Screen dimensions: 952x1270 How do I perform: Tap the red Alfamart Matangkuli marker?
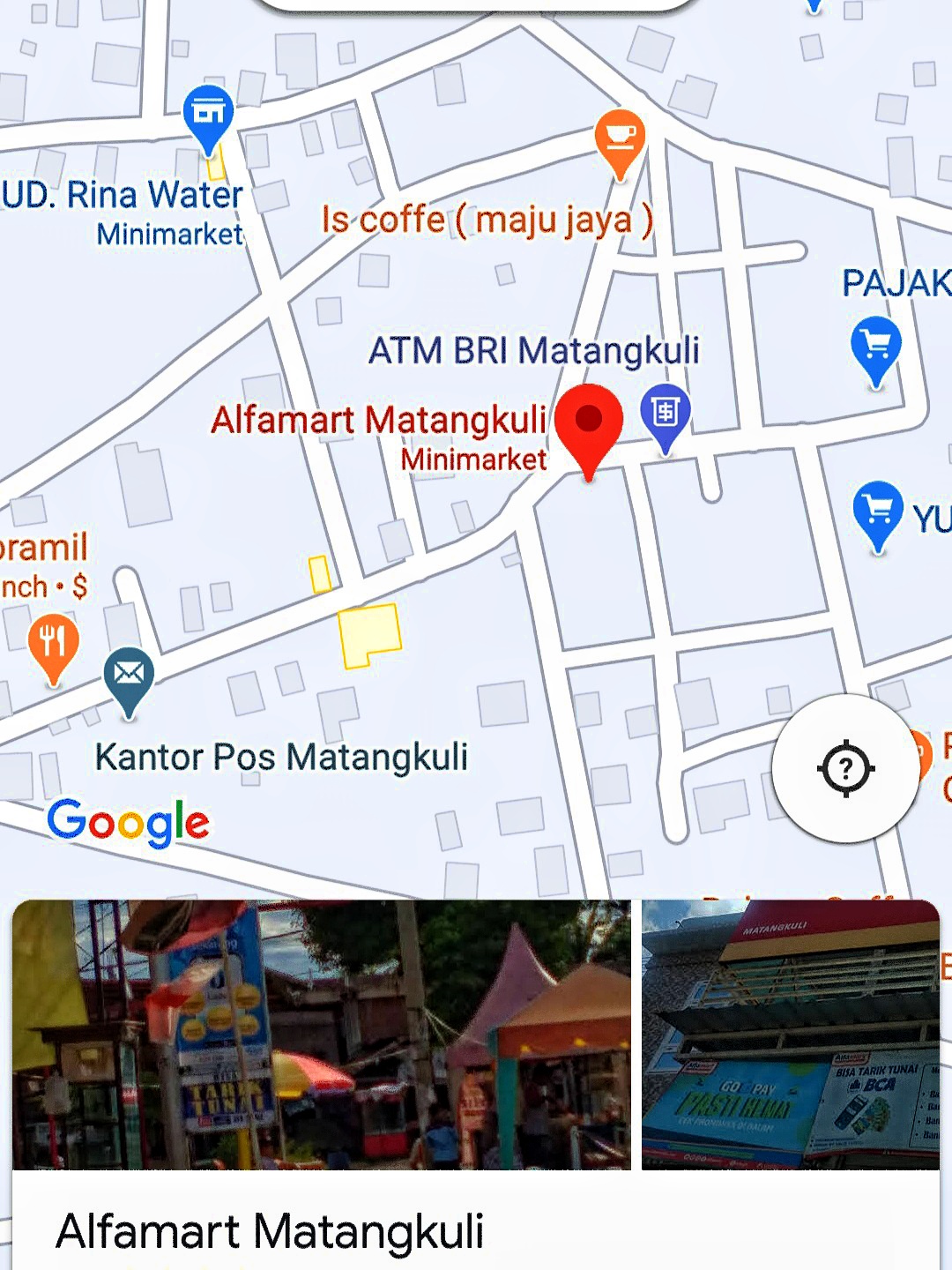[x=589, y=423]
